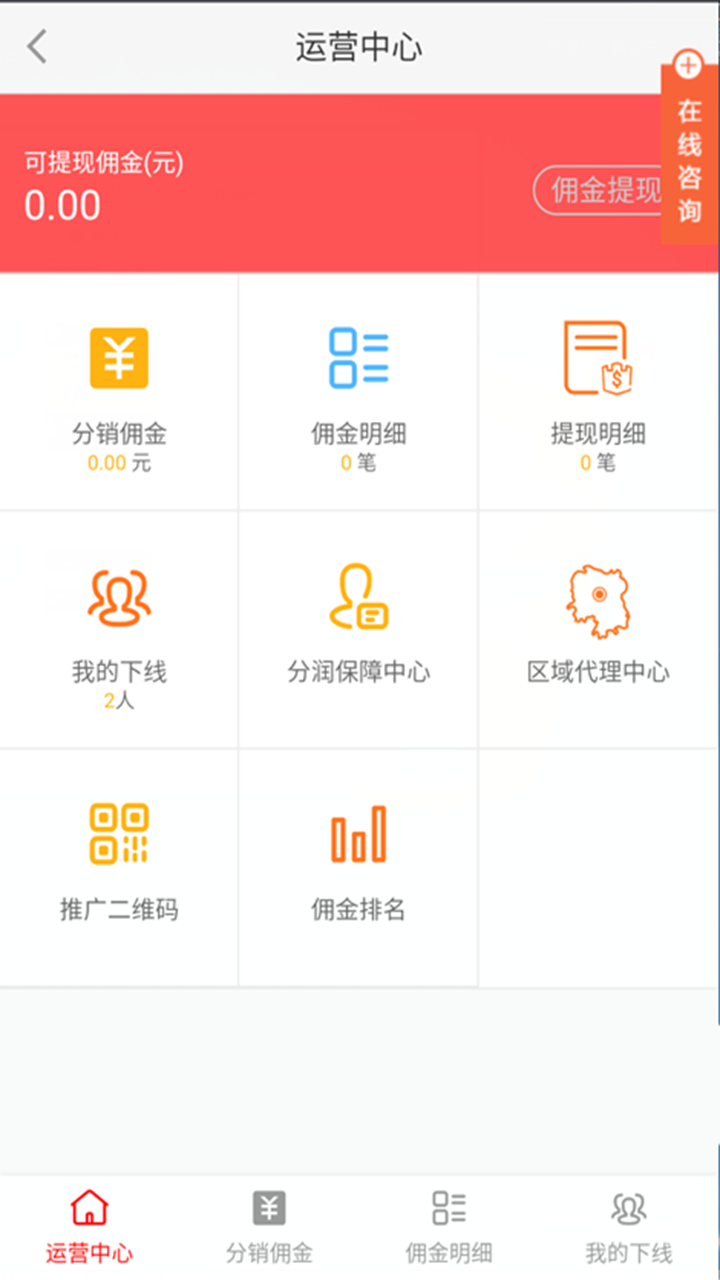Viewport: 720px width, 1280px height.
Task: Open the 分销佣金 yen icon
Action: (x=119, y=358)
